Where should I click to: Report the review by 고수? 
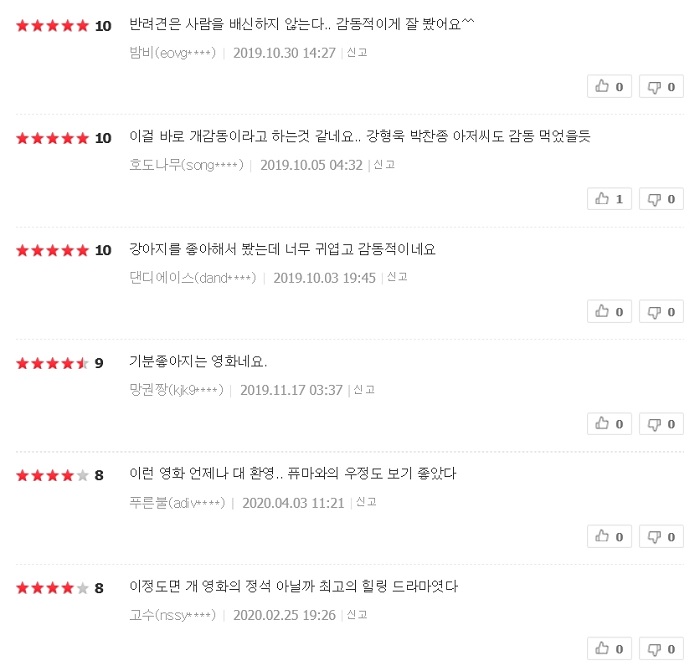(357, 614)
